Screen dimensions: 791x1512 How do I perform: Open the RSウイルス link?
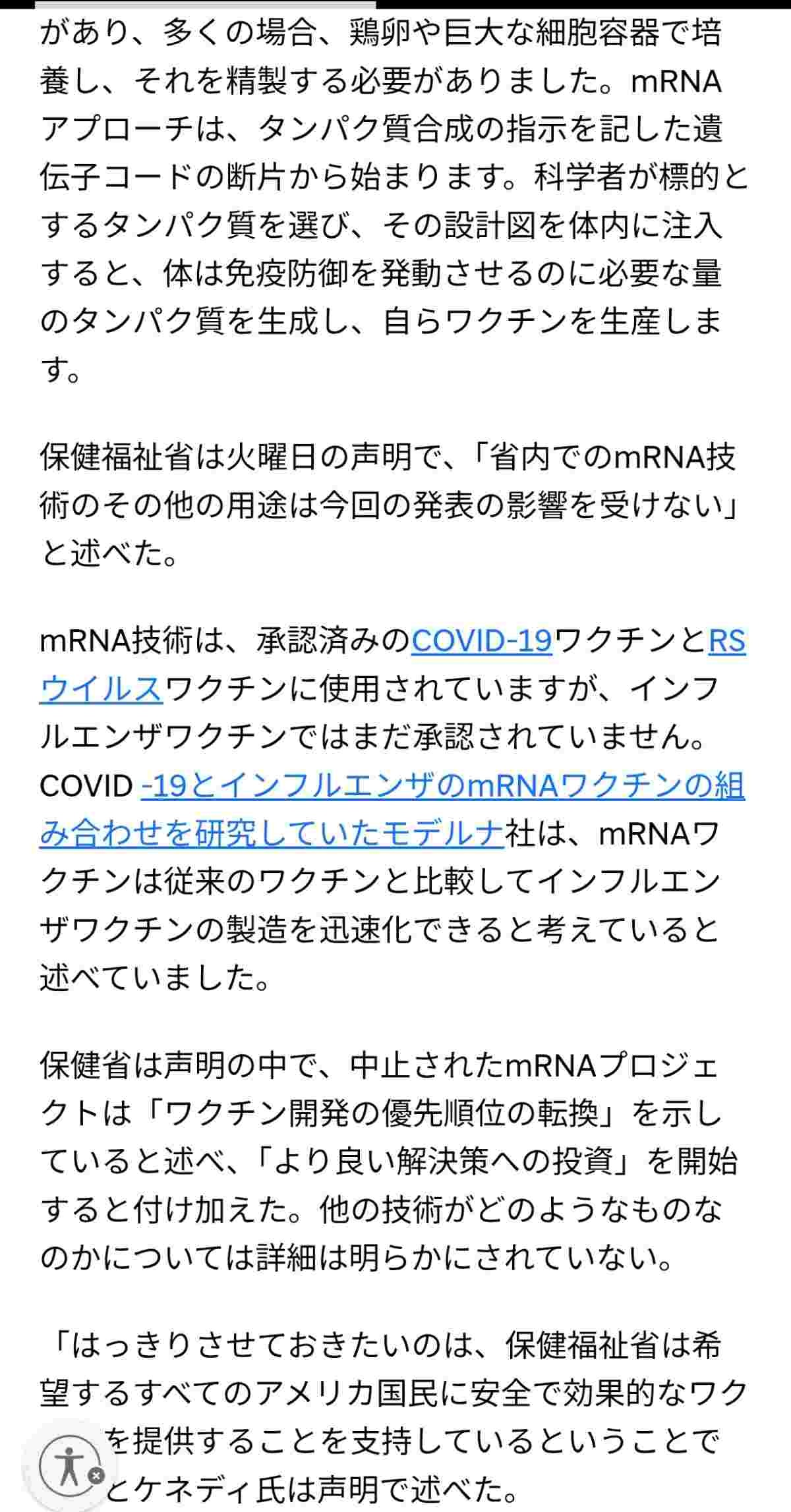coord(100,689)
